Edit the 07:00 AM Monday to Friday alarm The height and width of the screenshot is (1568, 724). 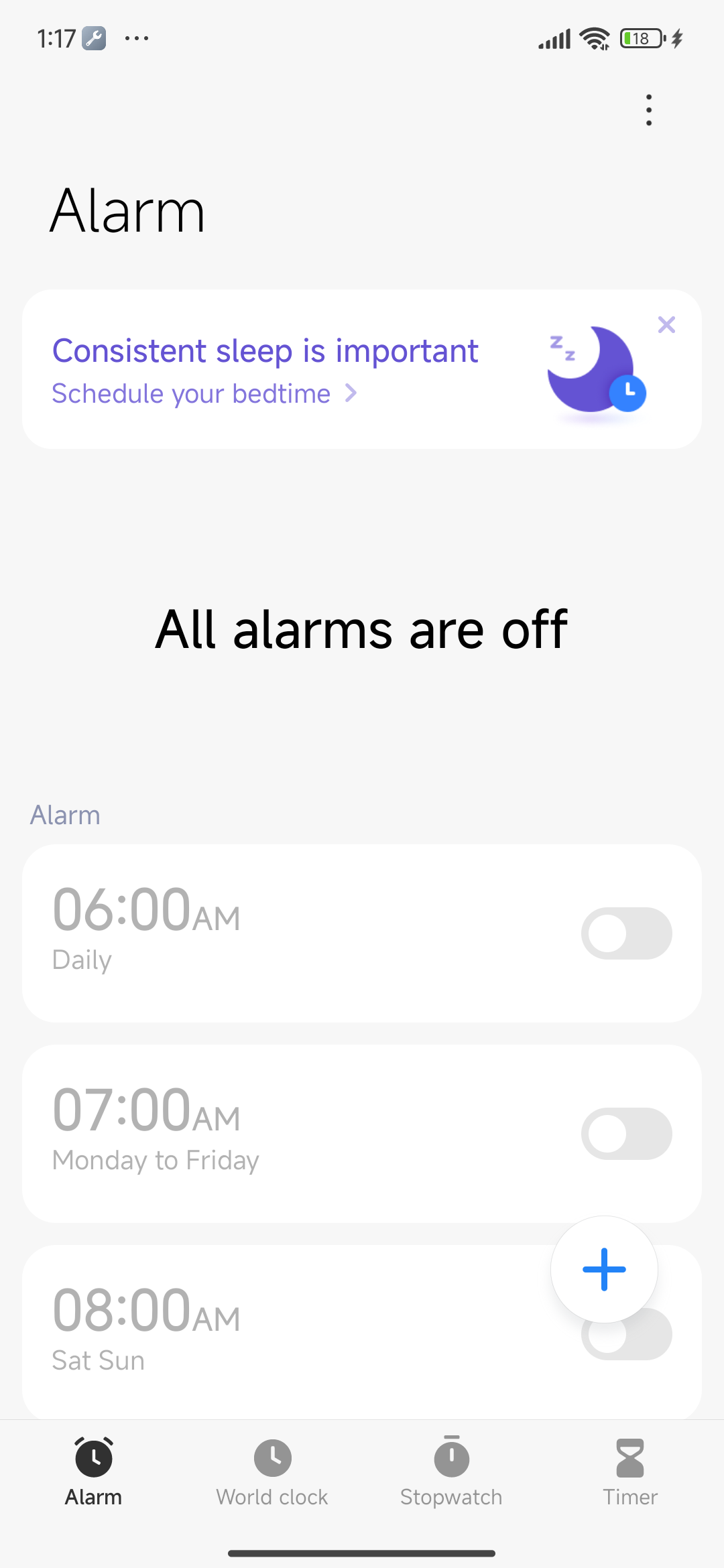tap(268, 1132)
